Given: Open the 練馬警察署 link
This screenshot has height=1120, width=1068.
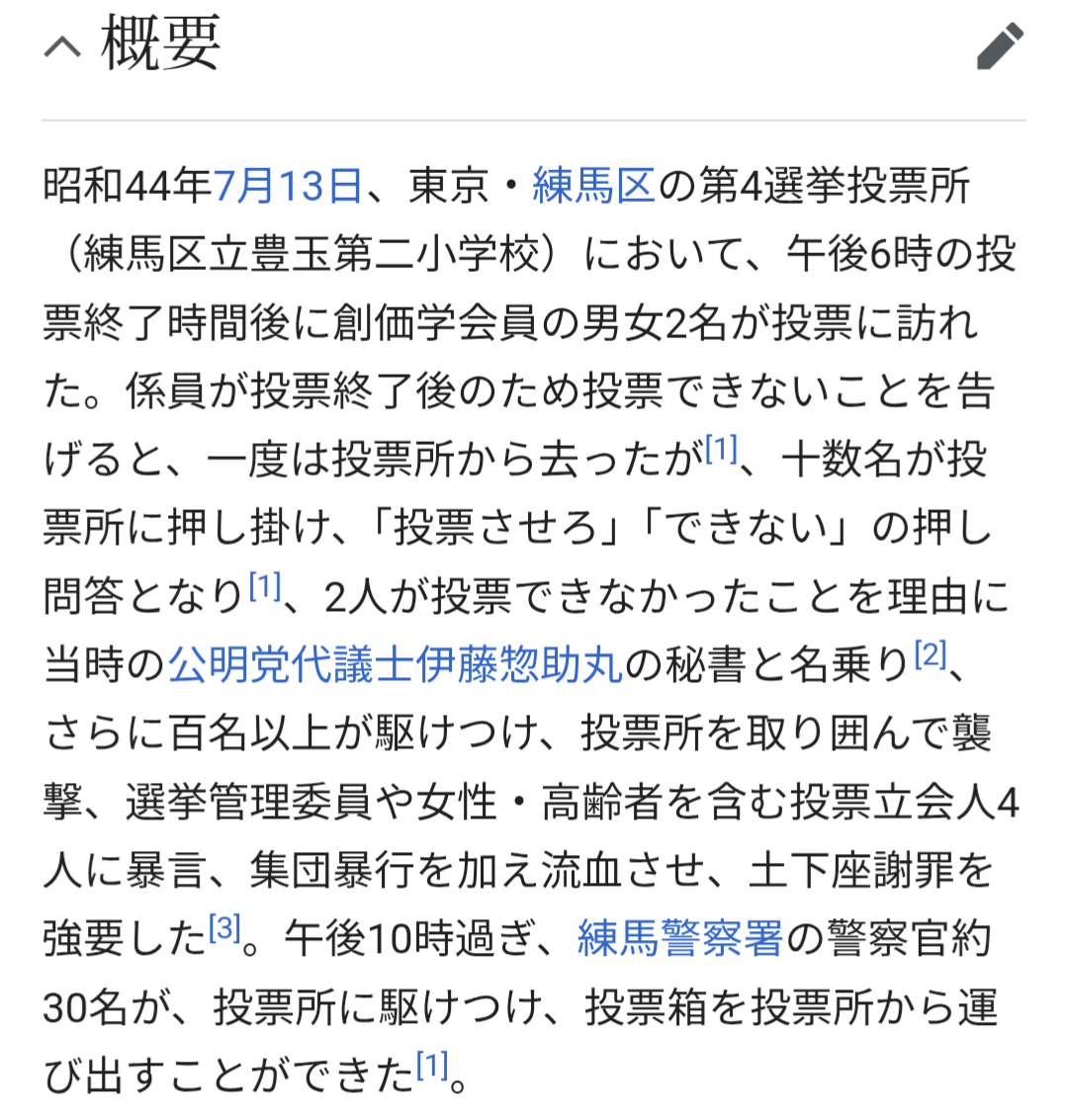Looking at the screenshot, I should click(x=679, y=939).
